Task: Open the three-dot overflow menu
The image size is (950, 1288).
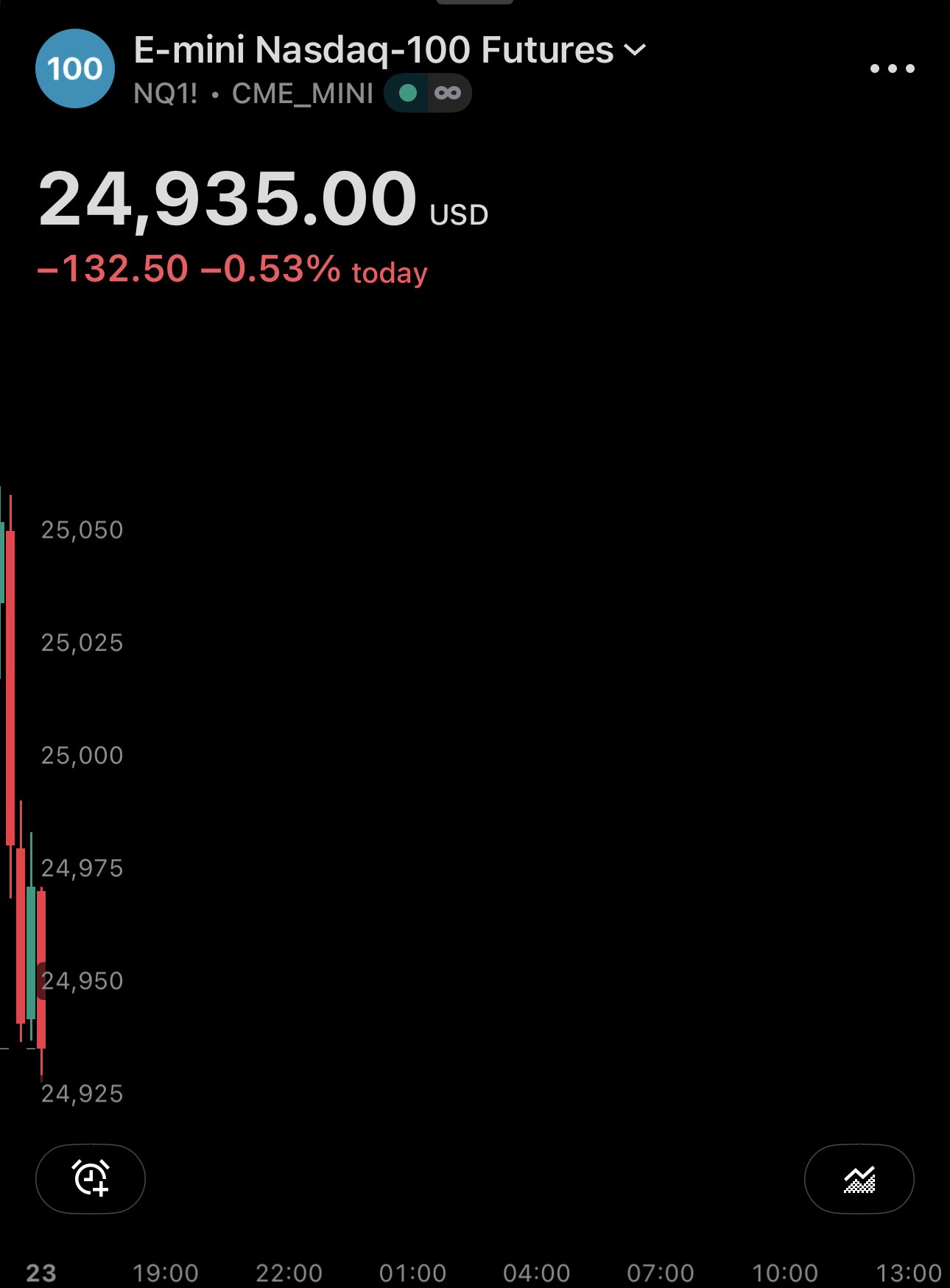Action: 892,68
